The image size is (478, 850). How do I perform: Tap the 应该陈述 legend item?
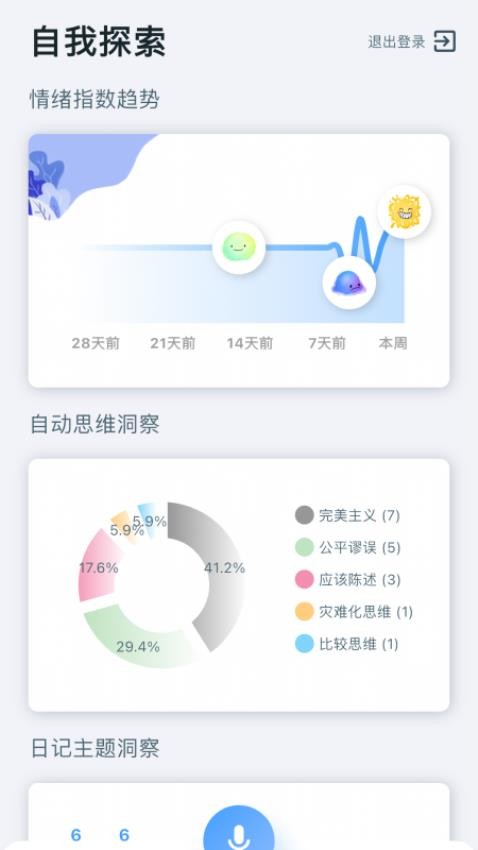(x=347, y=579)
